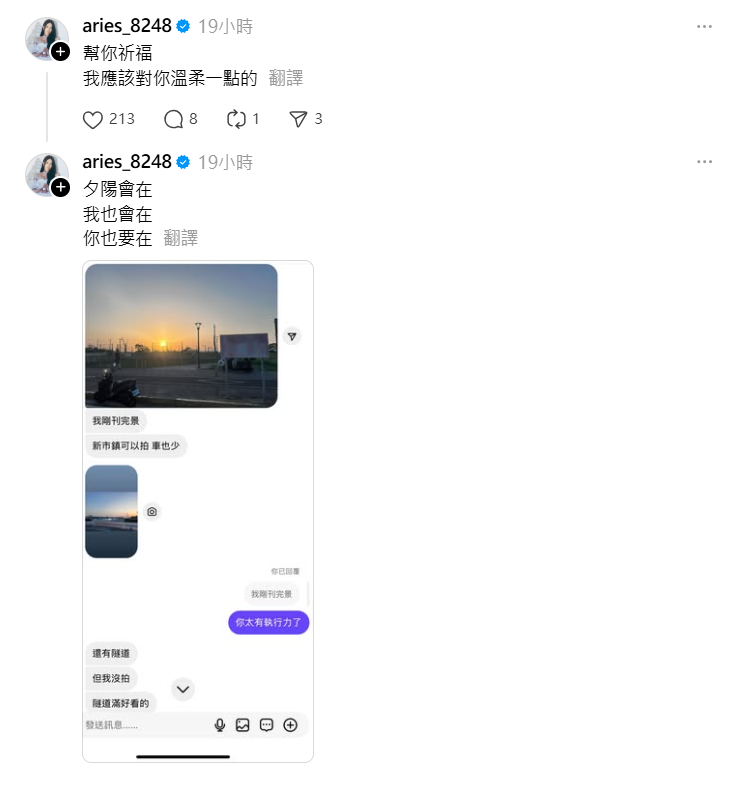Translate the 我應該對你溫柔一點的 post text

pyautogui.click(x=286, y=78)
